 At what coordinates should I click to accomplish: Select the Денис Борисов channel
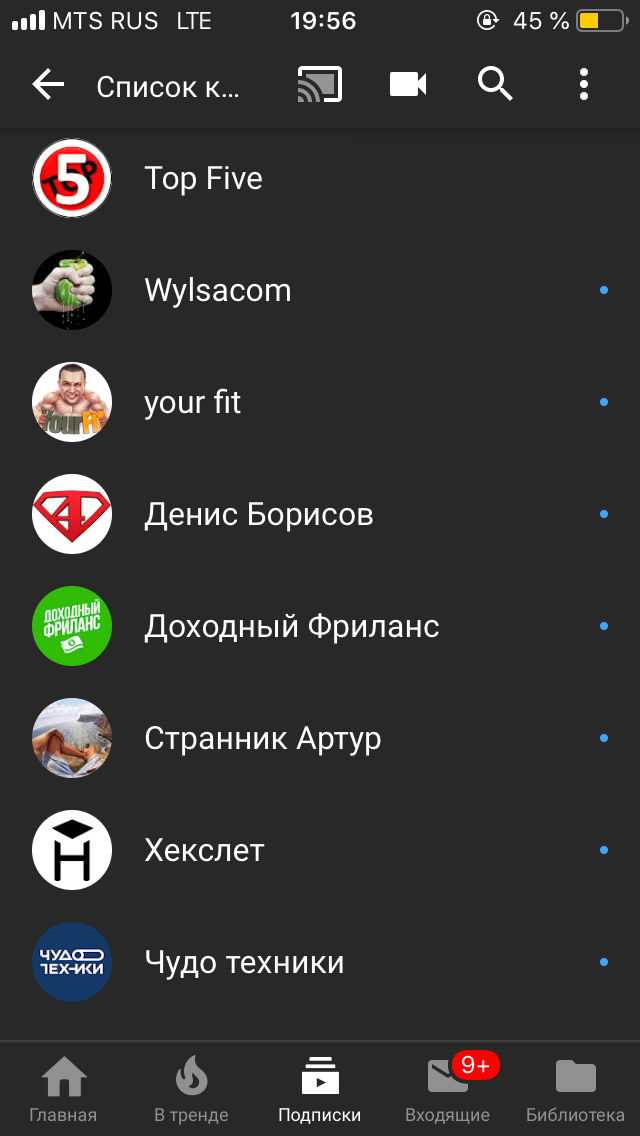point(259,515)
